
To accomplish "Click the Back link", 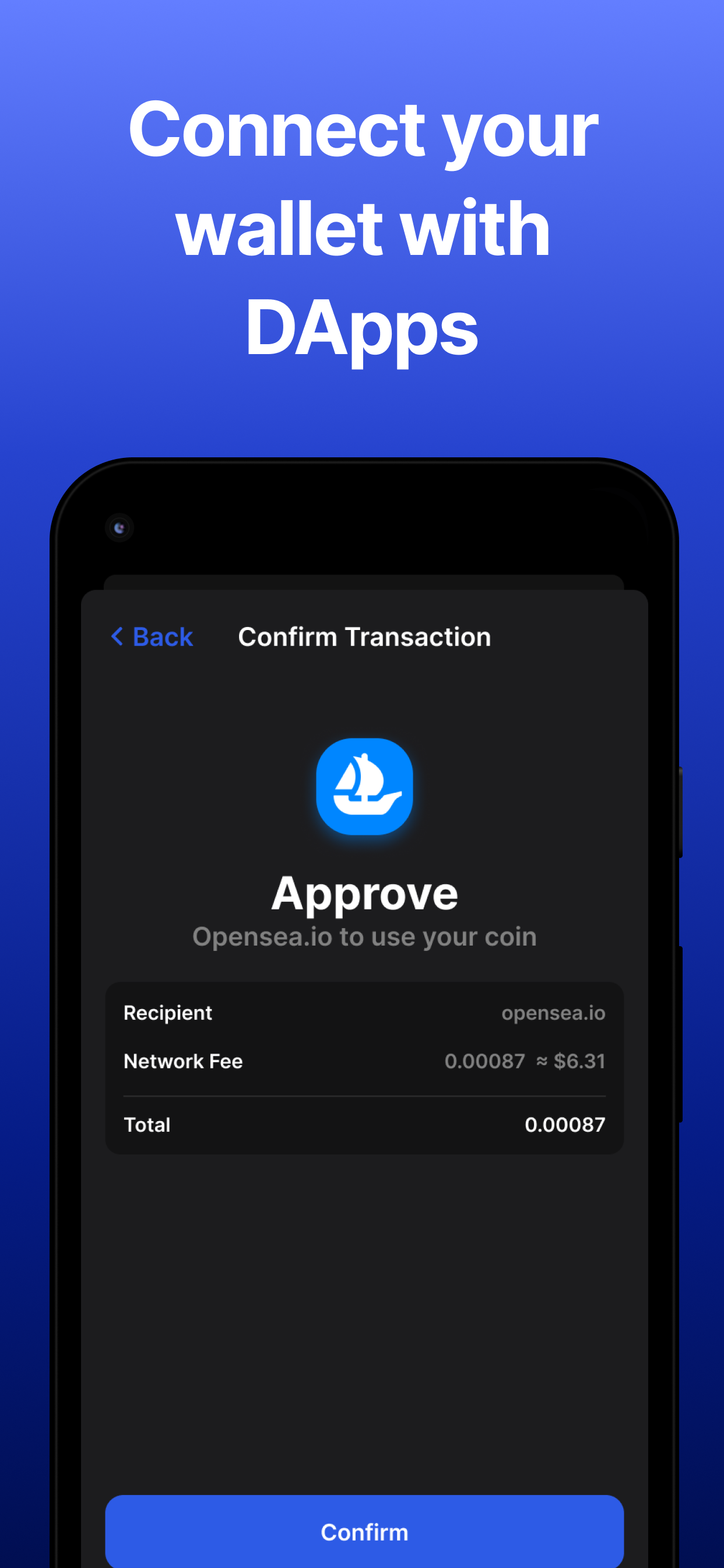I will (x=152, y=638).
